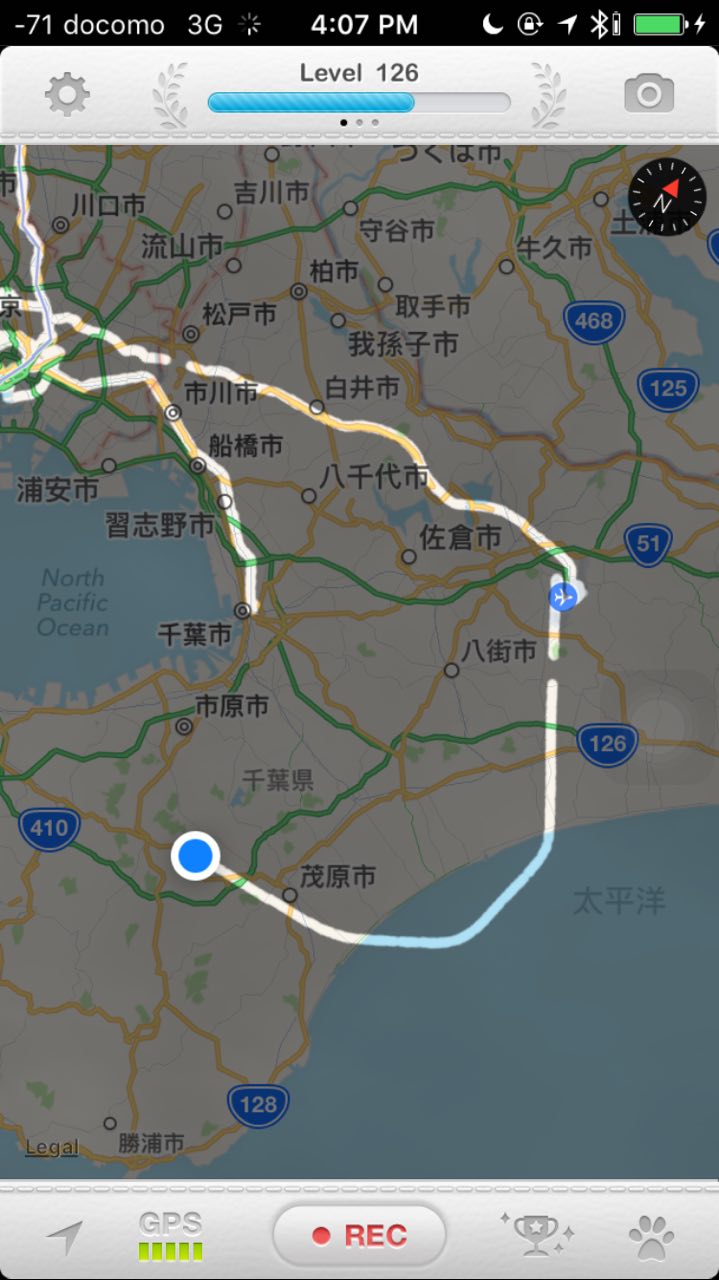This screenshot has width=719, height=1280.
Task: Open the settings gear
Action: pyautogui.click(x=67, y=95)
